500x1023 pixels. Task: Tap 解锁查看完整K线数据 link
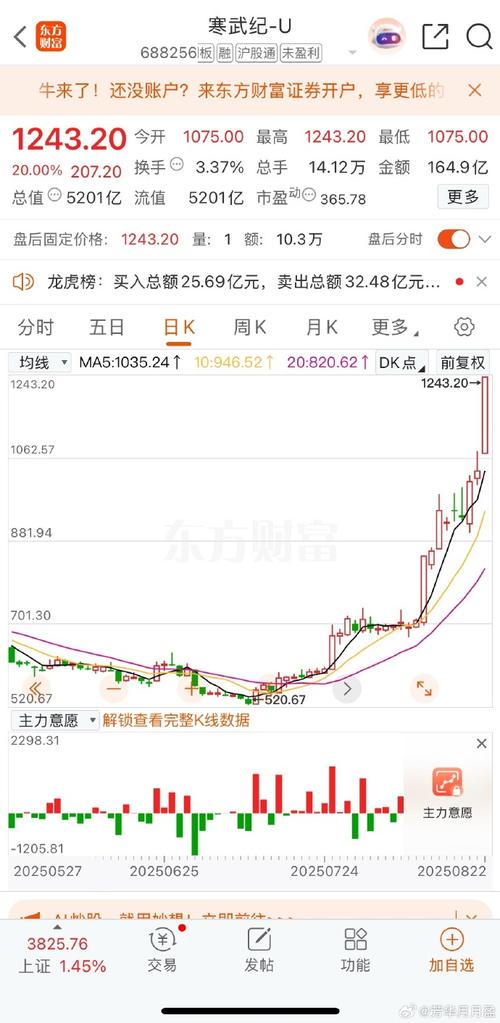tap(176, 720)
